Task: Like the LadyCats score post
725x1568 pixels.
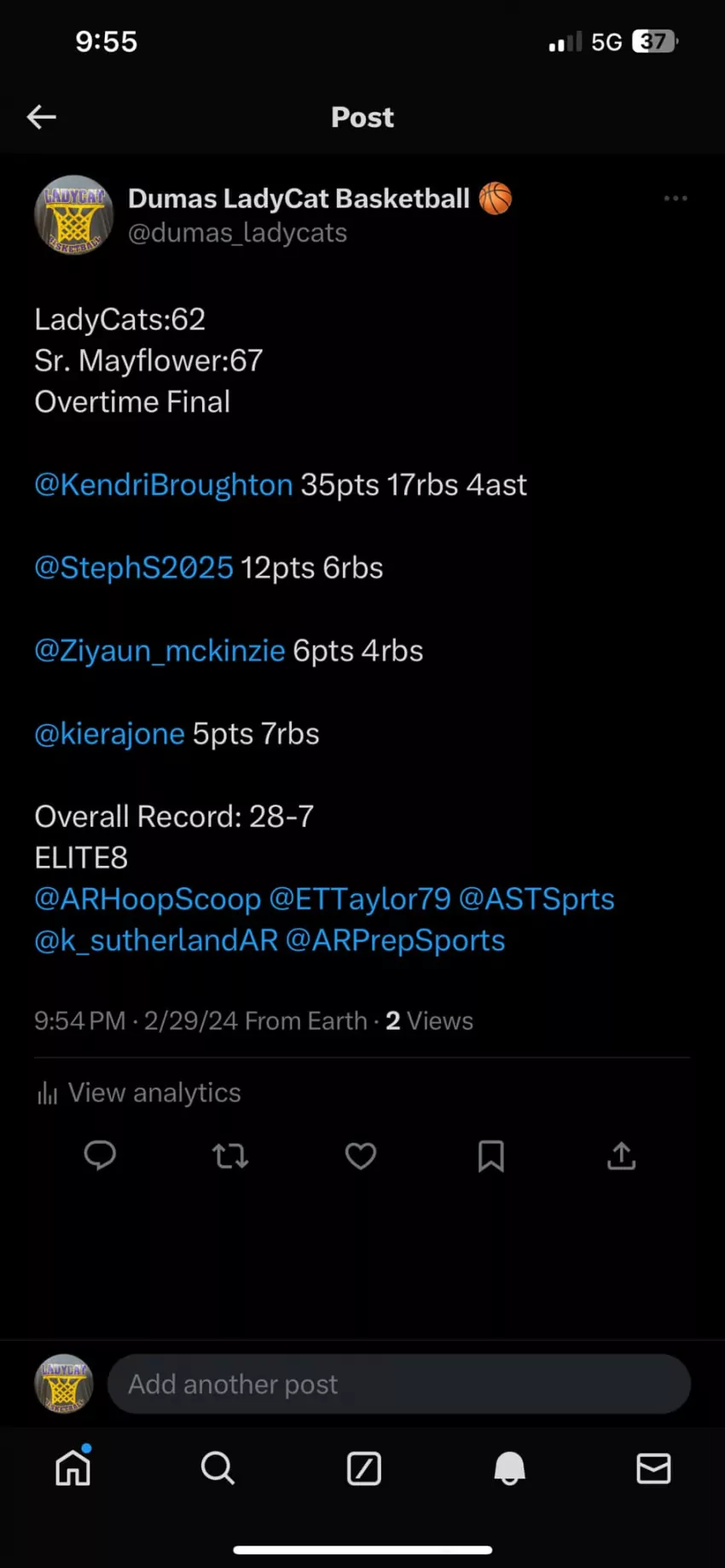Action: coord(360,1156)
